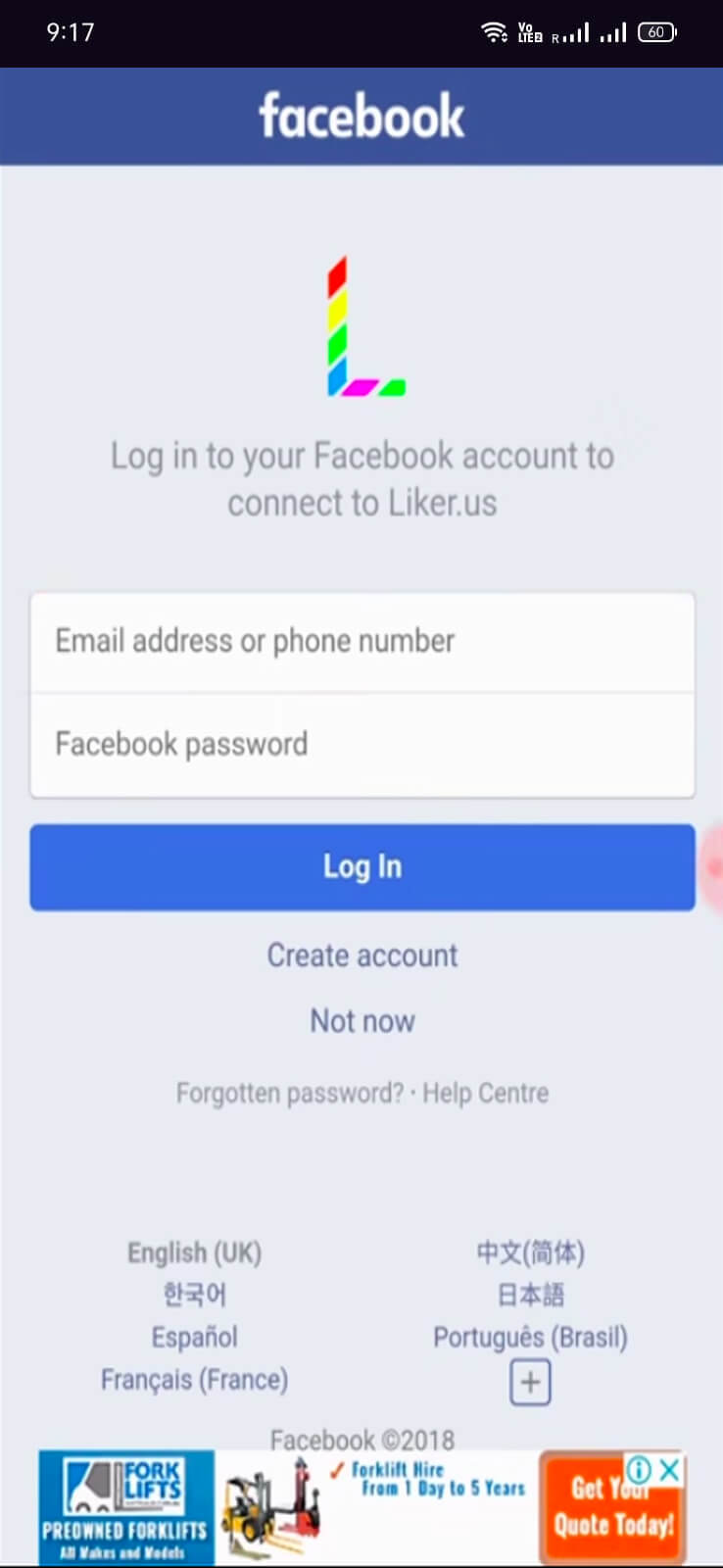Change language to Español
This screenshot has height=1568, width=723.
194,1338
